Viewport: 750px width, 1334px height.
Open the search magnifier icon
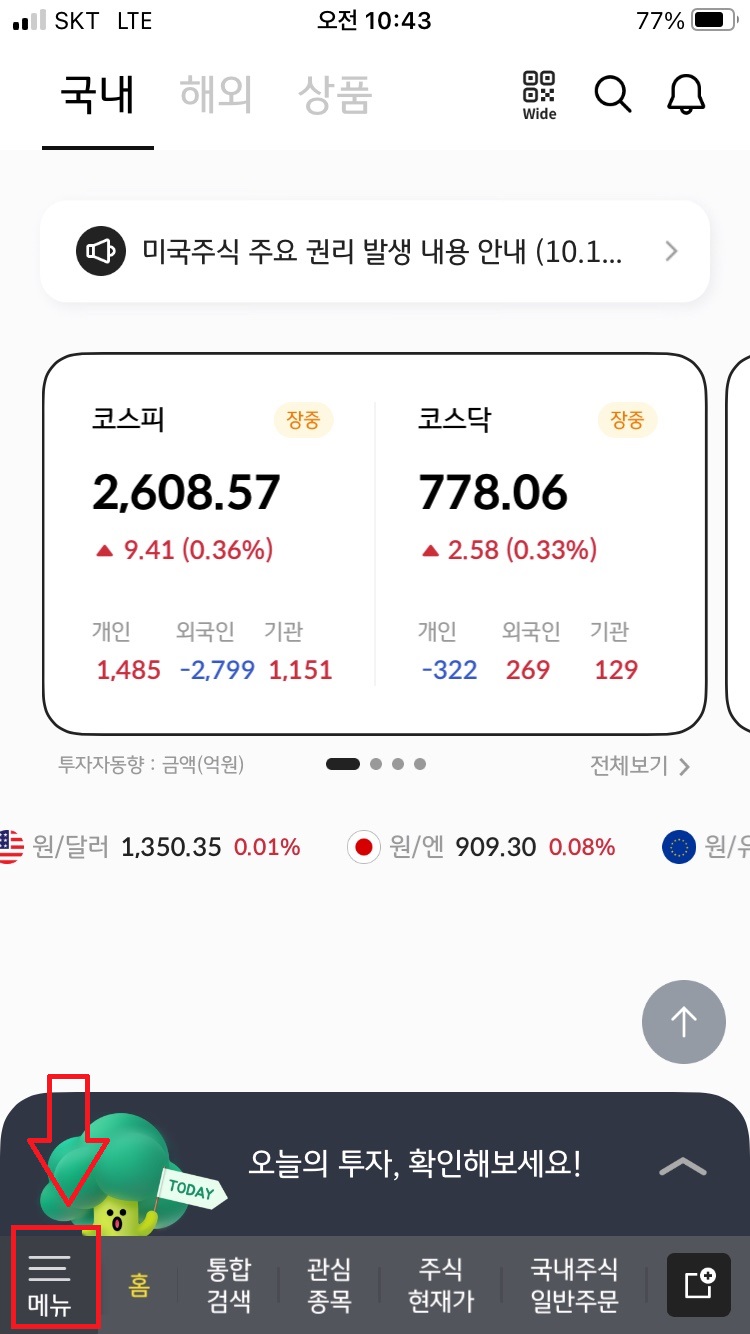[613, 94]
